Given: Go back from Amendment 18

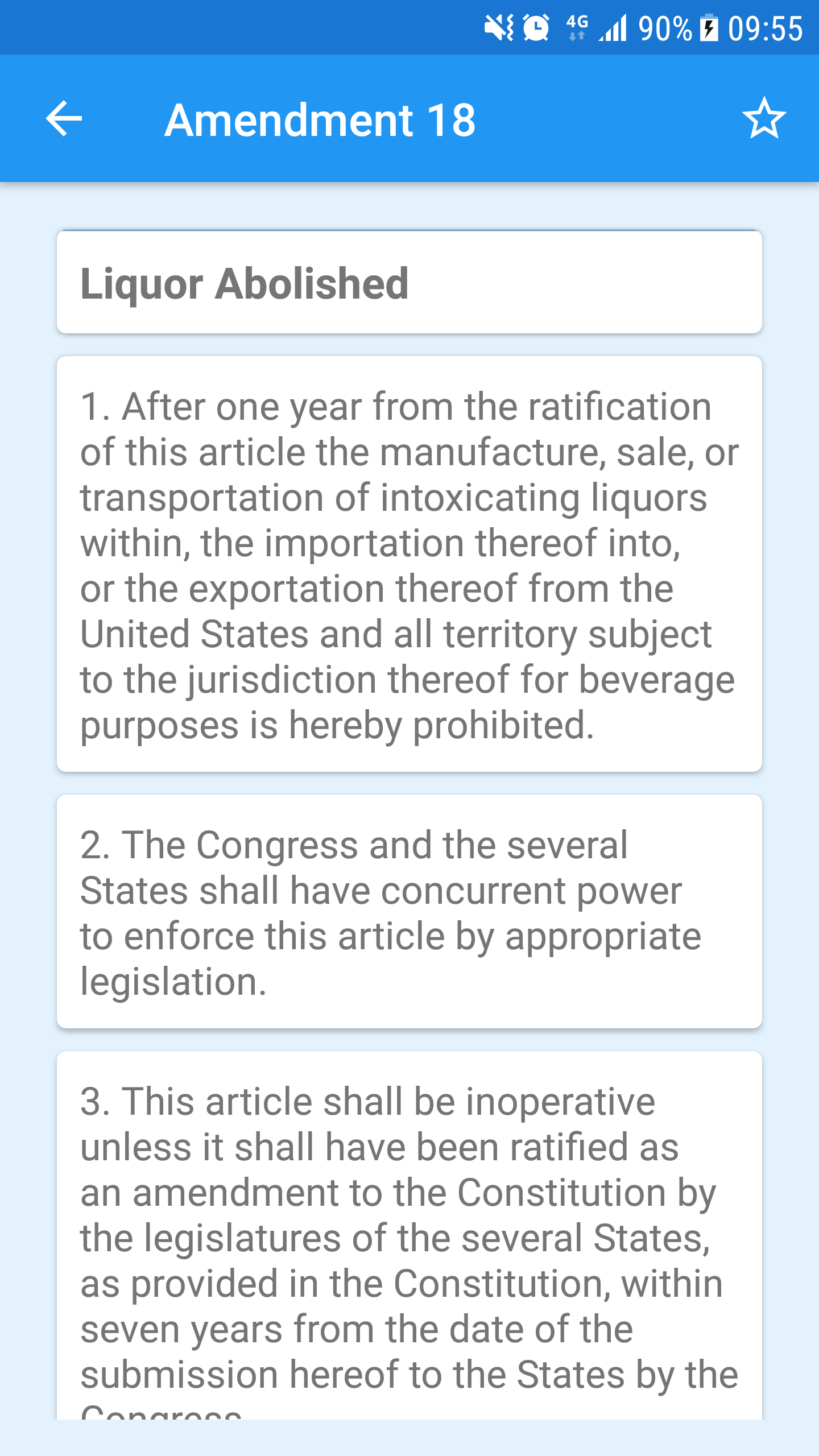Looking at the screenshot, I should pos(64,119).
